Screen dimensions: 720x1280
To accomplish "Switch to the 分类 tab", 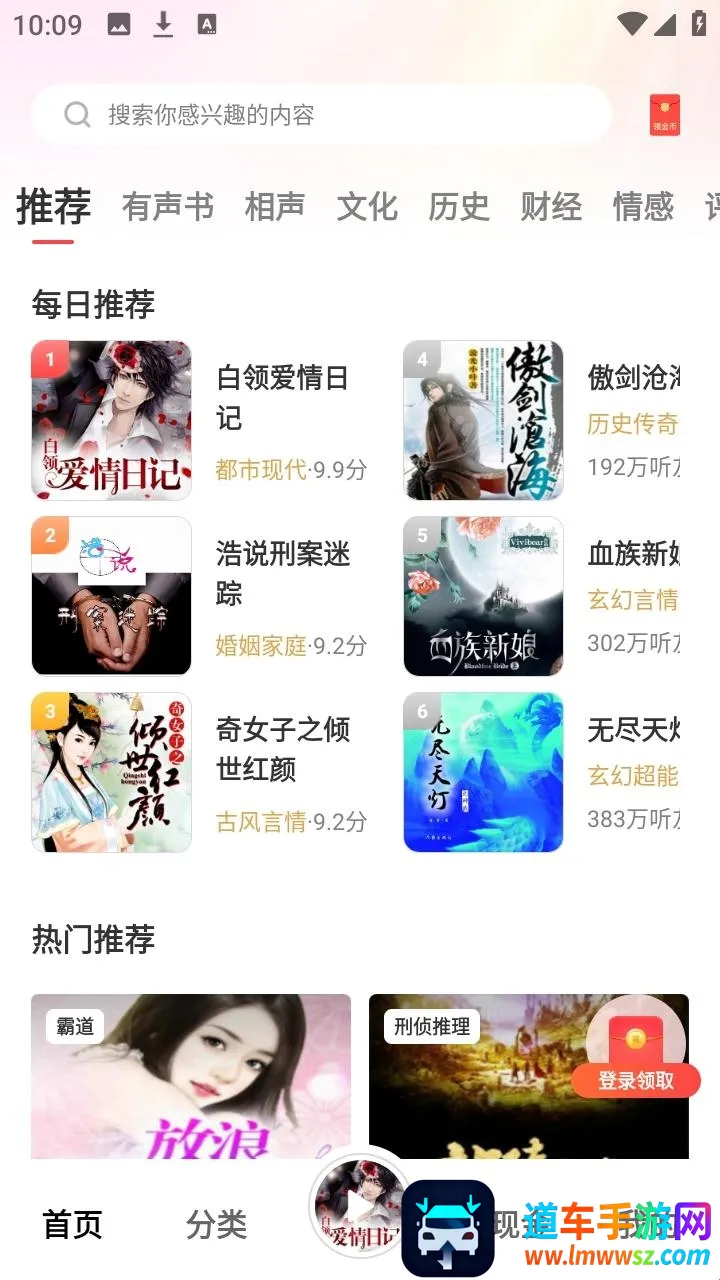I will 217,1224.
